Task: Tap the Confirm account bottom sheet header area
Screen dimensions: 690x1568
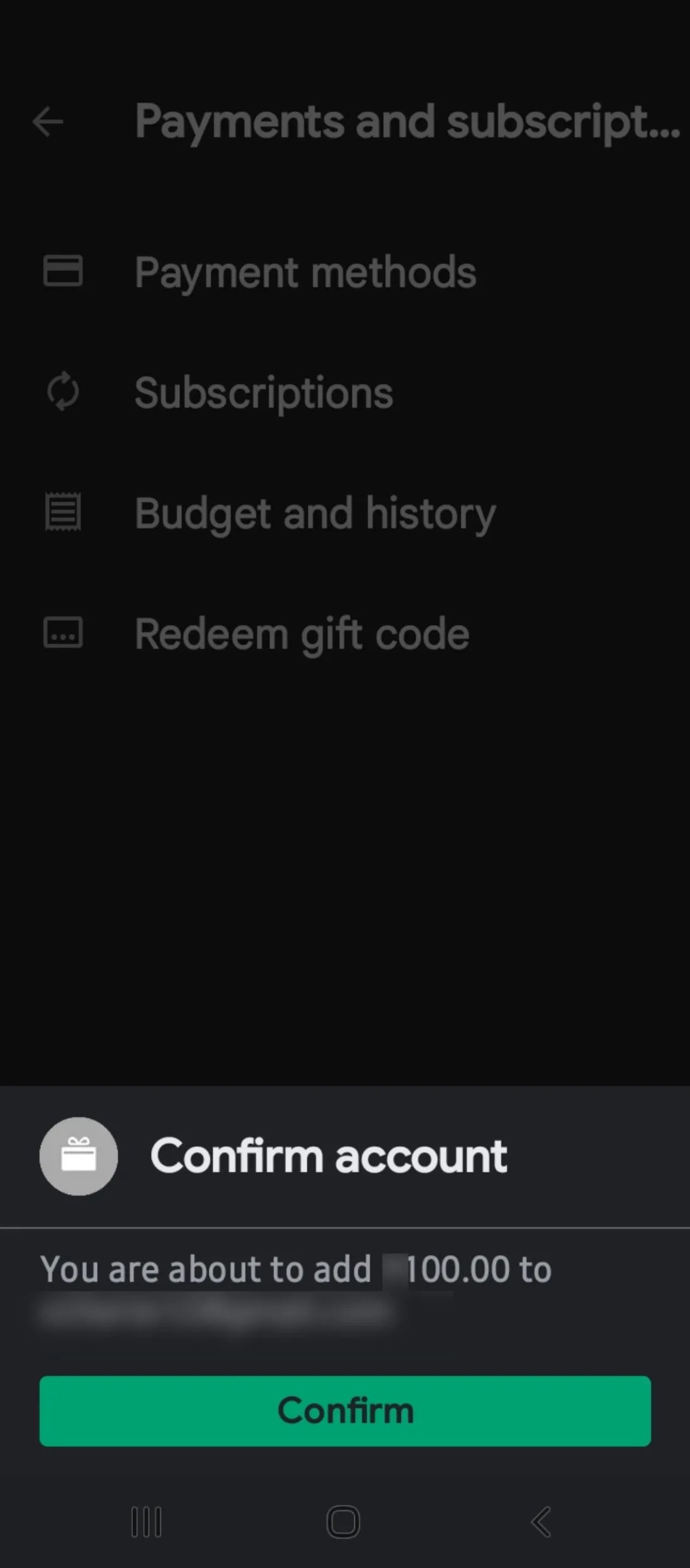Action: tap(345, 1156)
